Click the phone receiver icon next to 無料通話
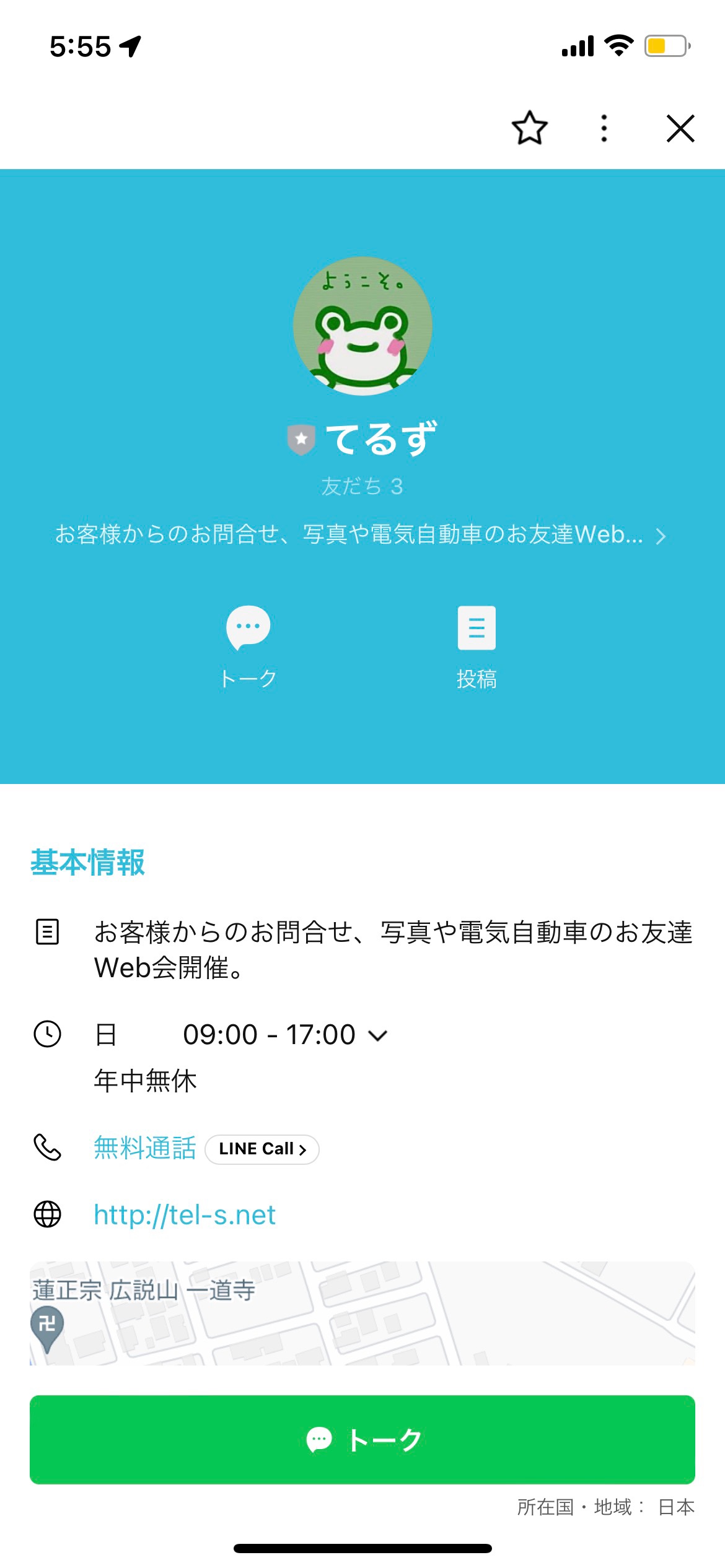 coord(47,1149)
